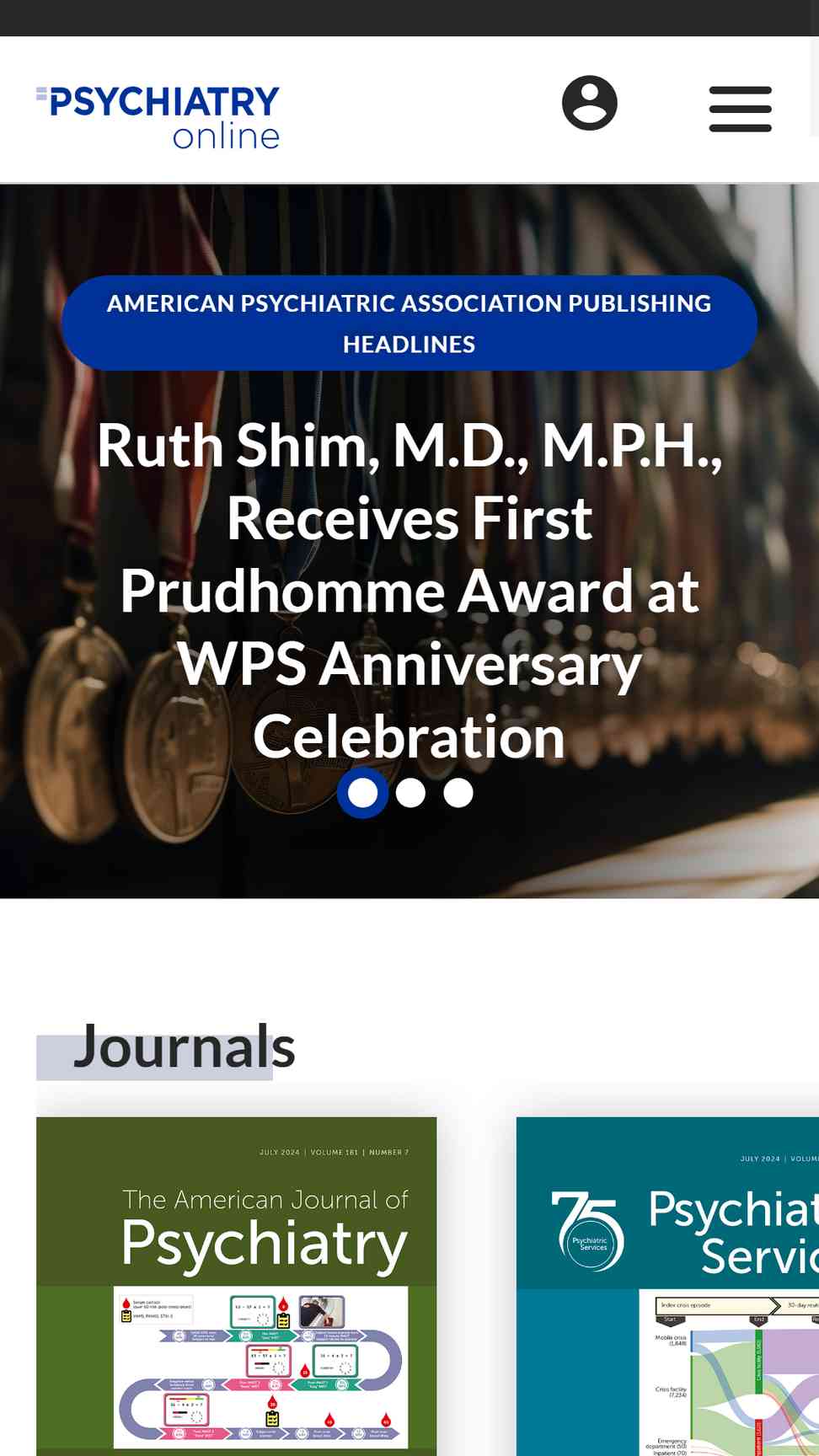
Task: Jump to the third carousel slide dot
Action: coord(458,793)
